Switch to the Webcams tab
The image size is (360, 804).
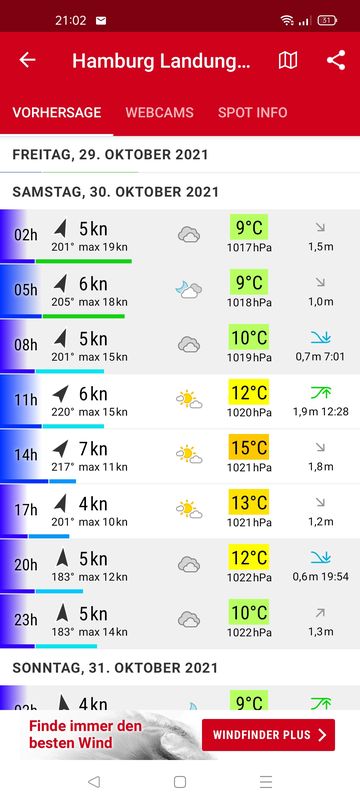(159, 112)
